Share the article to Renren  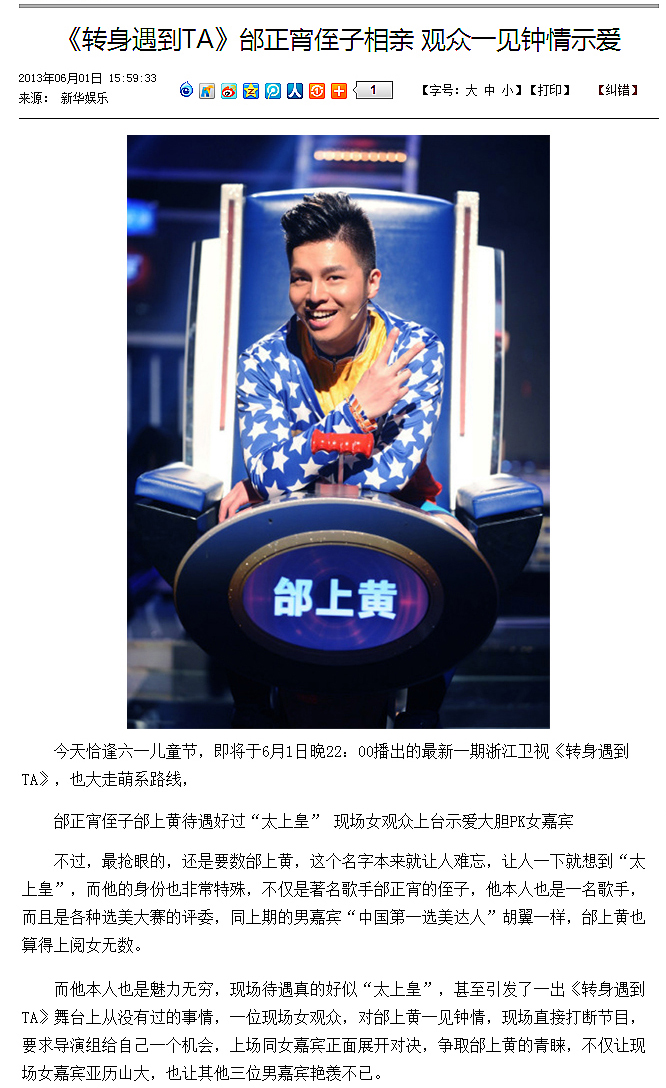click(x=295, y=91)
